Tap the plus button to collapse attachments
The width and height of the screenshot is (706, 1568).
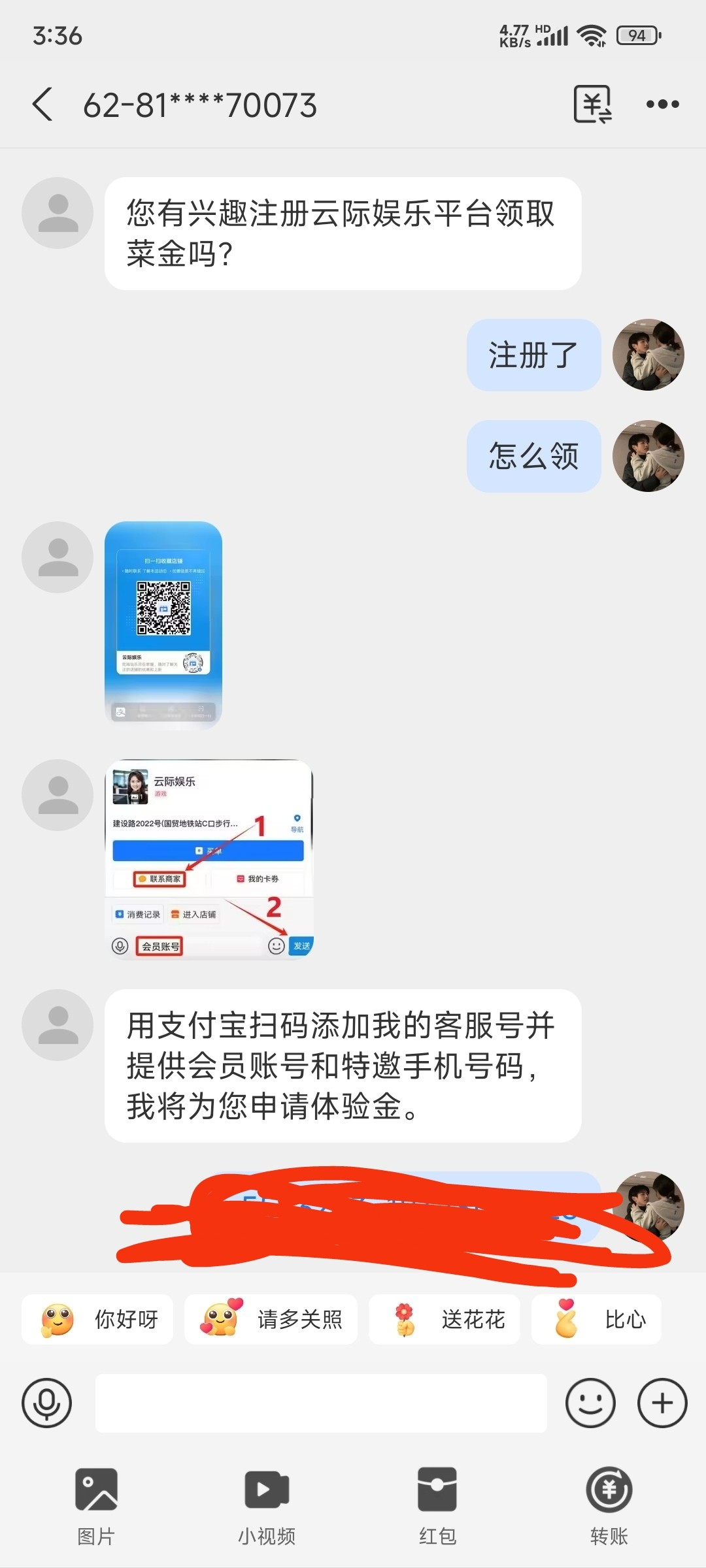click(662, 1403)
